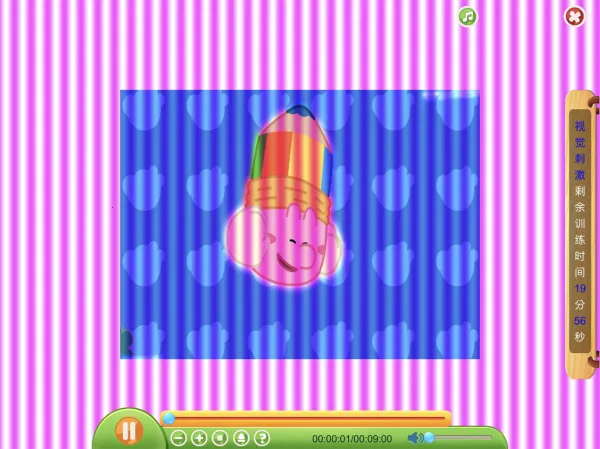Image resolution: width=600 pixels, height=449 pixels.
Task: Mute sound with the speaker icon
Action: (x=414, y=438)
